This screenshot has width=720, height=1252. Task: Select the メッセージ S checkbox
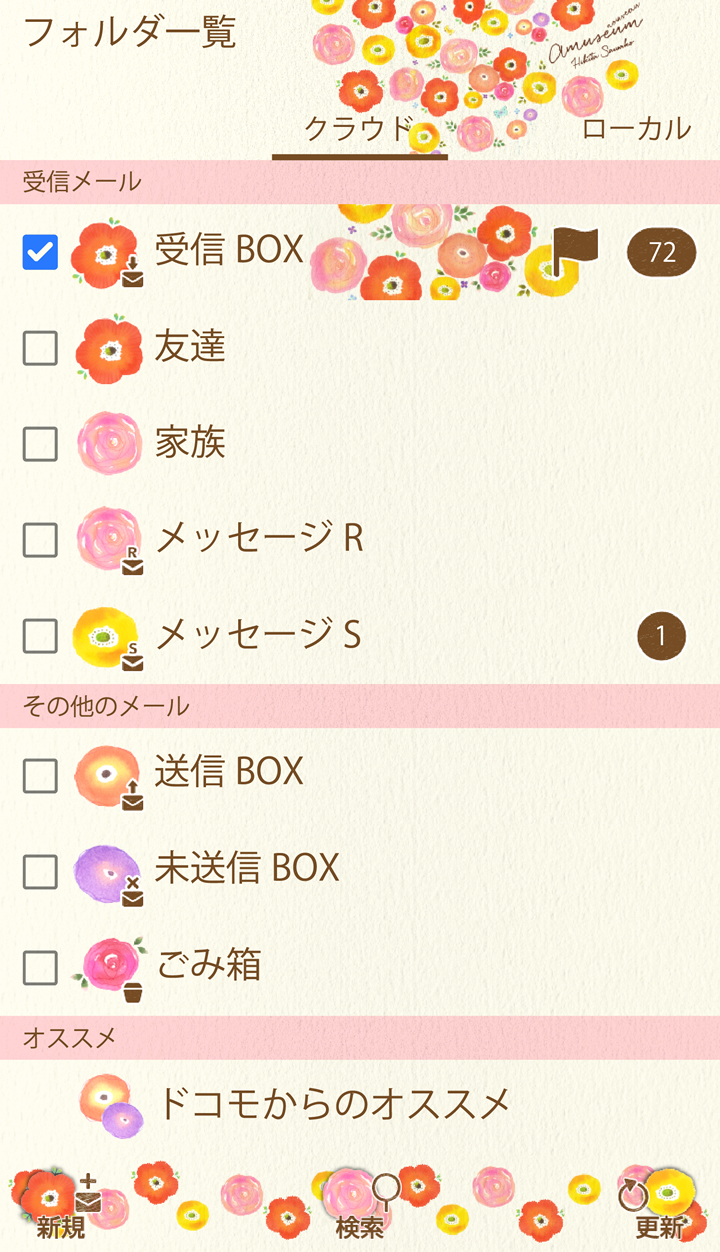[x=40, y=635]
